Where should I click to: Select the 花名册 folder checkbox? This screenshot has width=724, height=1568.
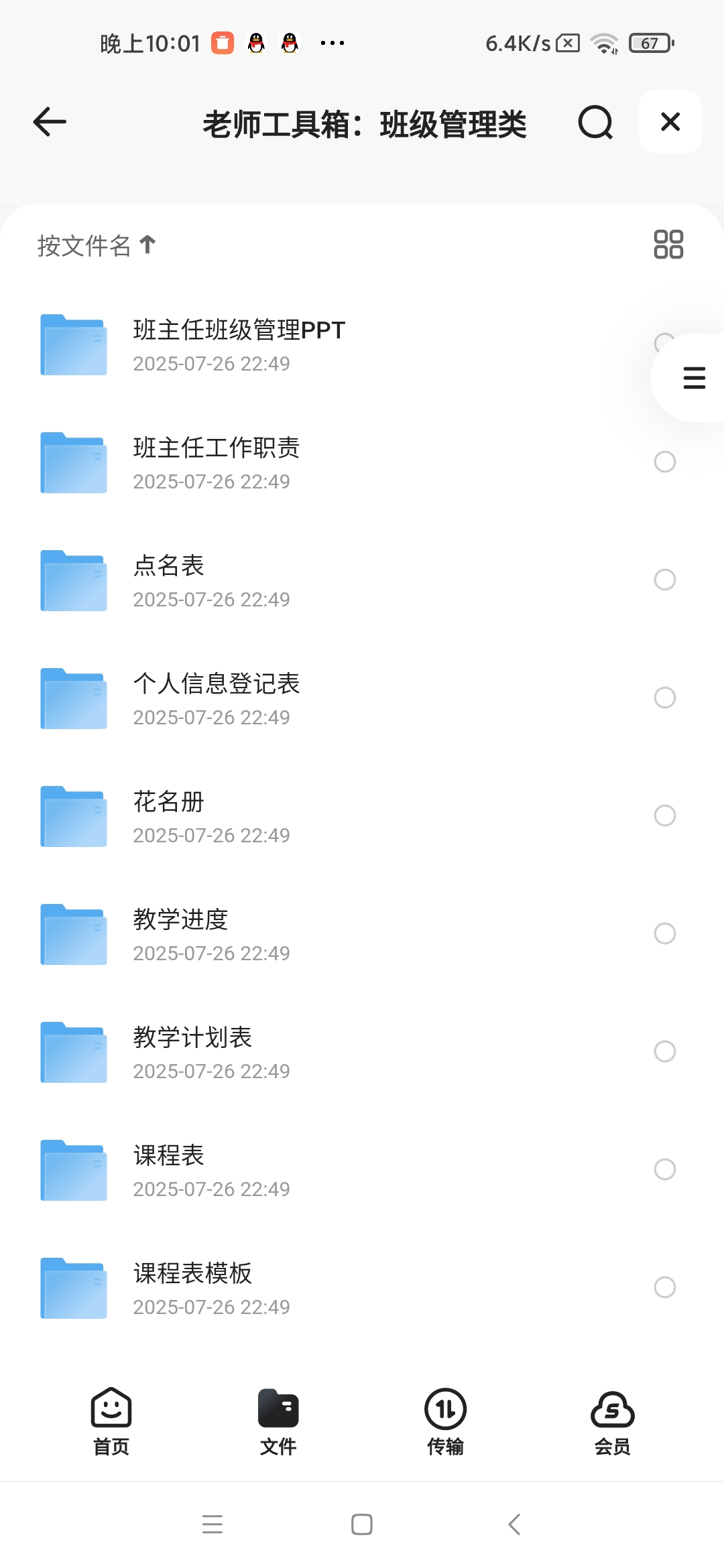[x=665, y=815]
